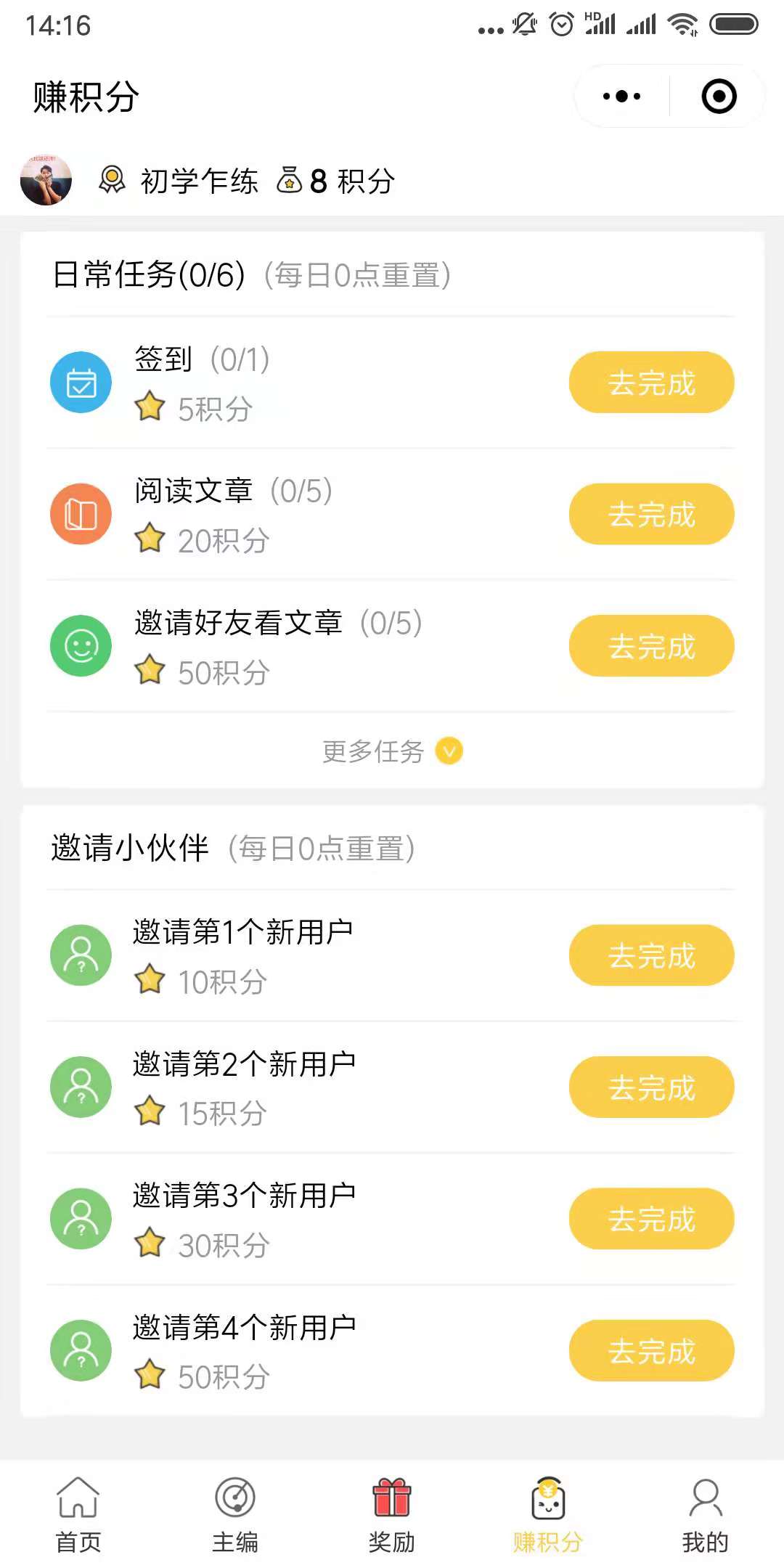The height and width of the screenshot is (1568, 784).
Task: Tap 去完成 for 阅读文章
Action: coord(651,514)
